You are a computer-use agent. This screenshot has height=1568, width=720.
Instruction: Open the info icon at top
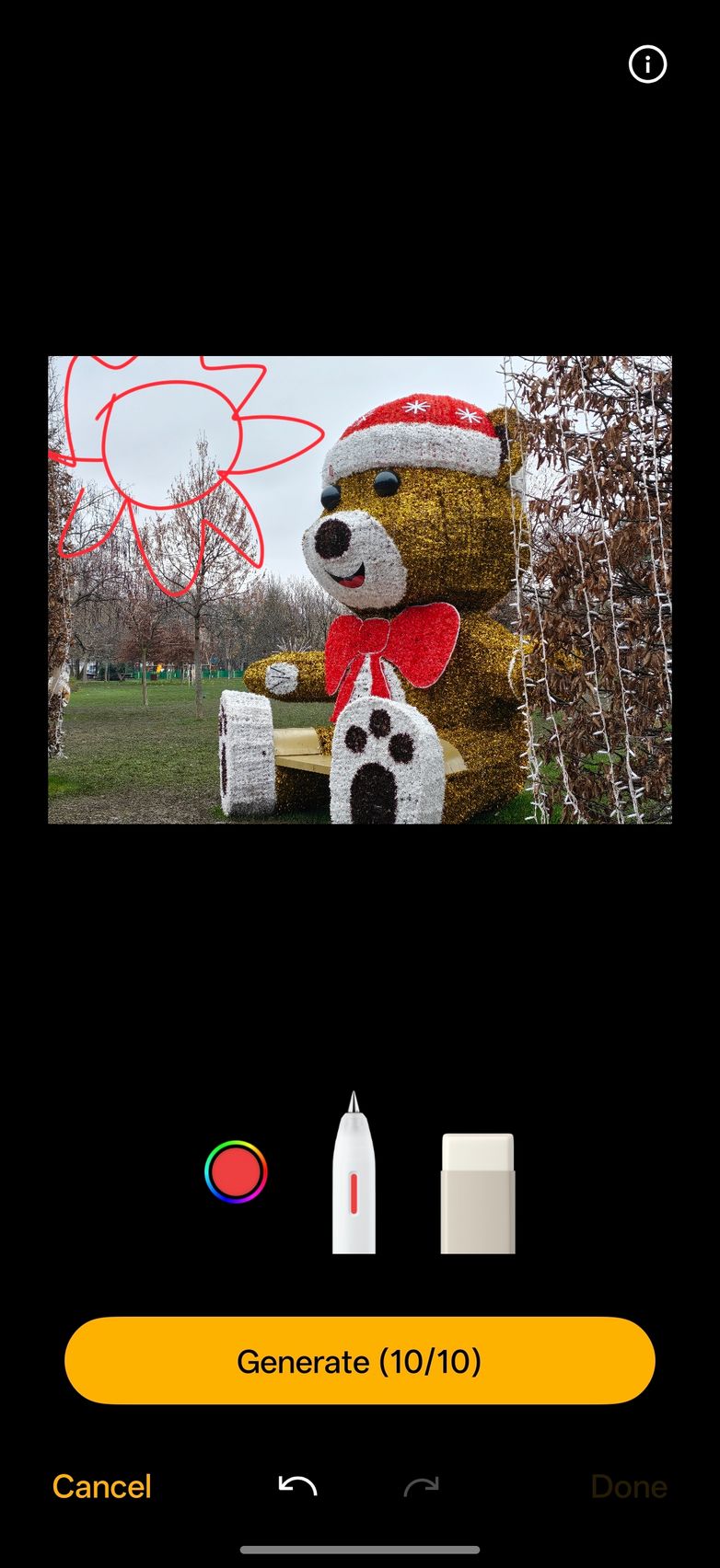pyautogui.click(x=647, y=64)
